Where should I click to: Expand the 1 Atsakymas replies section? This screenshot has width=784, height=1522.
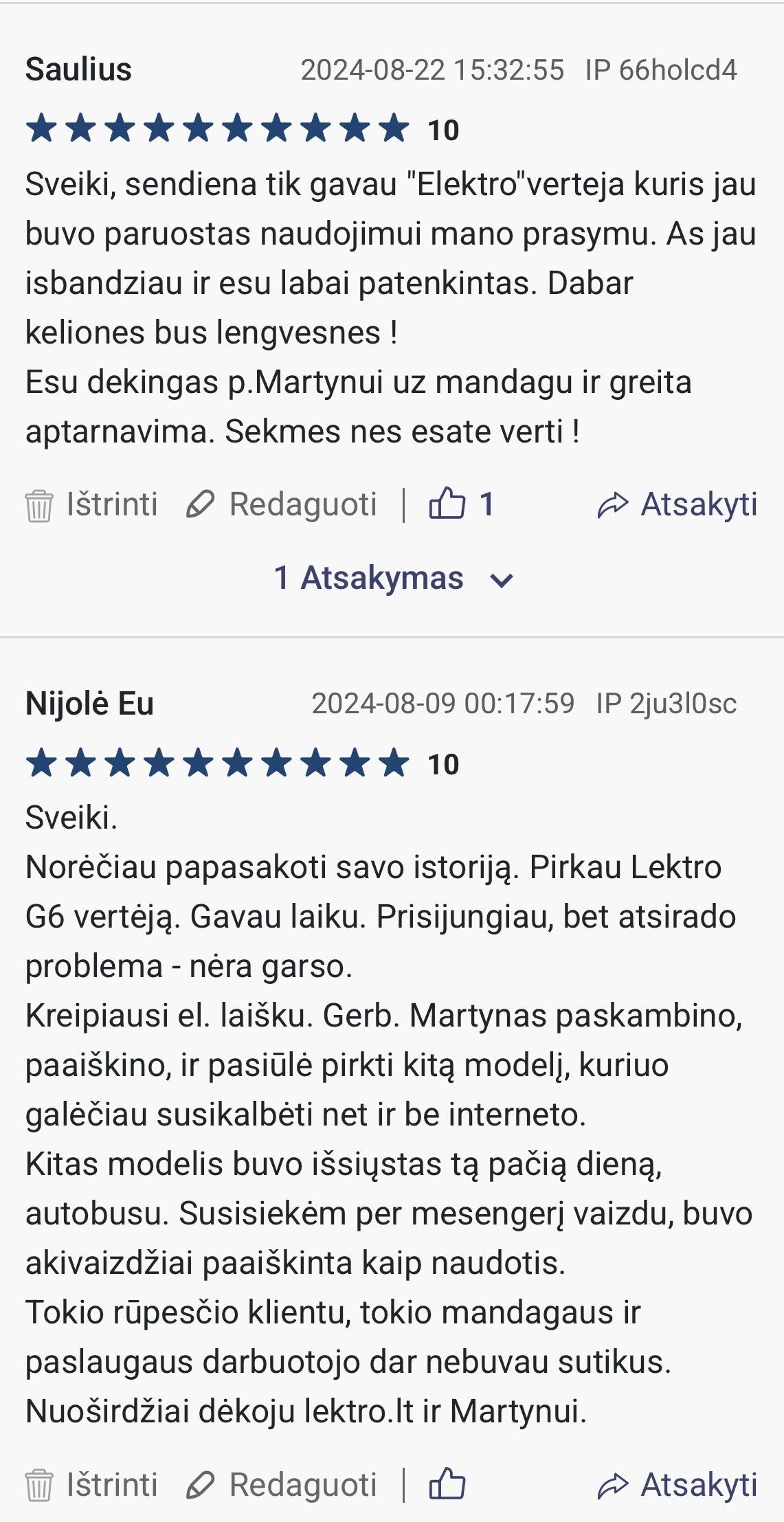pos(392,579)
